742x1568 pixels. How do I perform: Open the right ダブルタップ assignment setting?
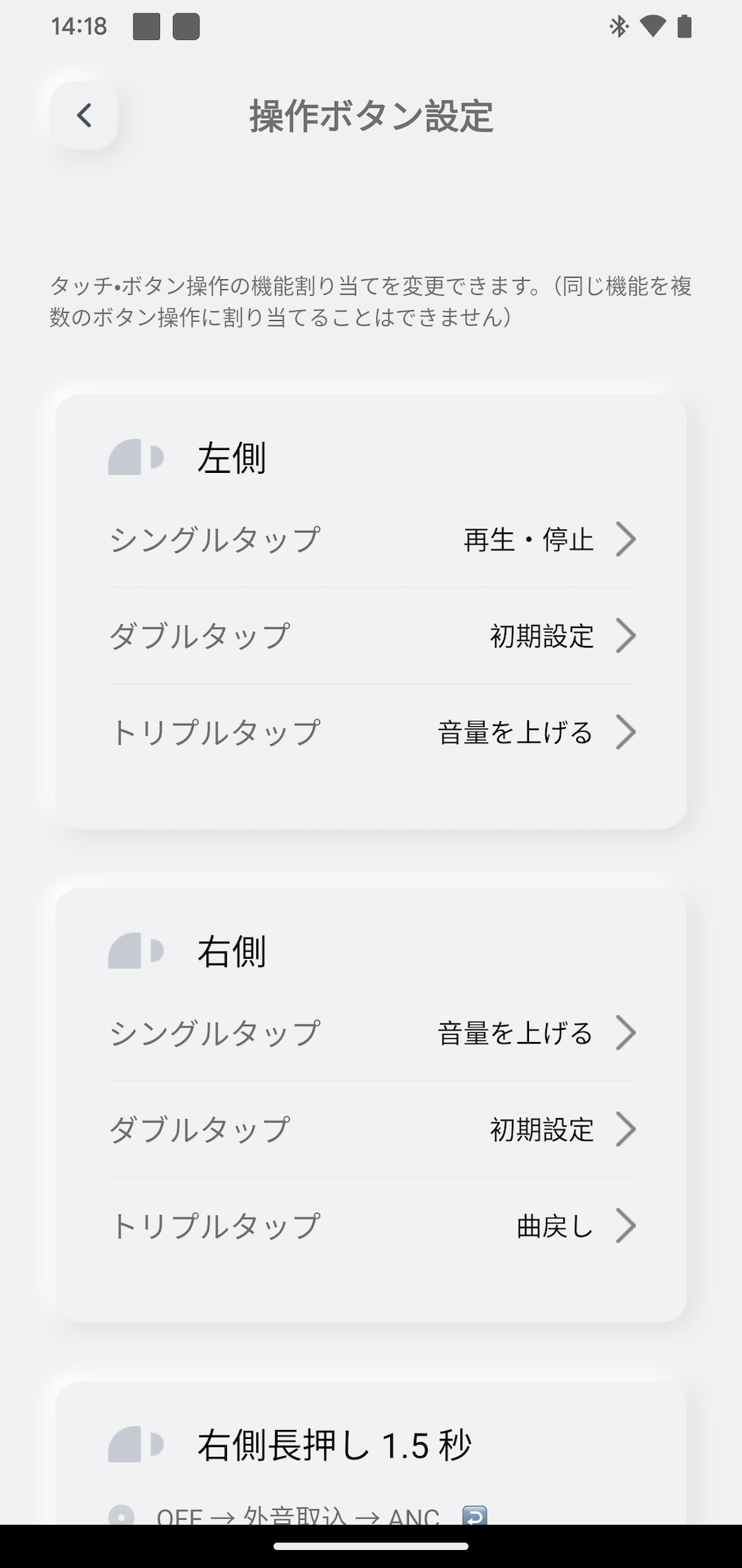coord(371,1129)
